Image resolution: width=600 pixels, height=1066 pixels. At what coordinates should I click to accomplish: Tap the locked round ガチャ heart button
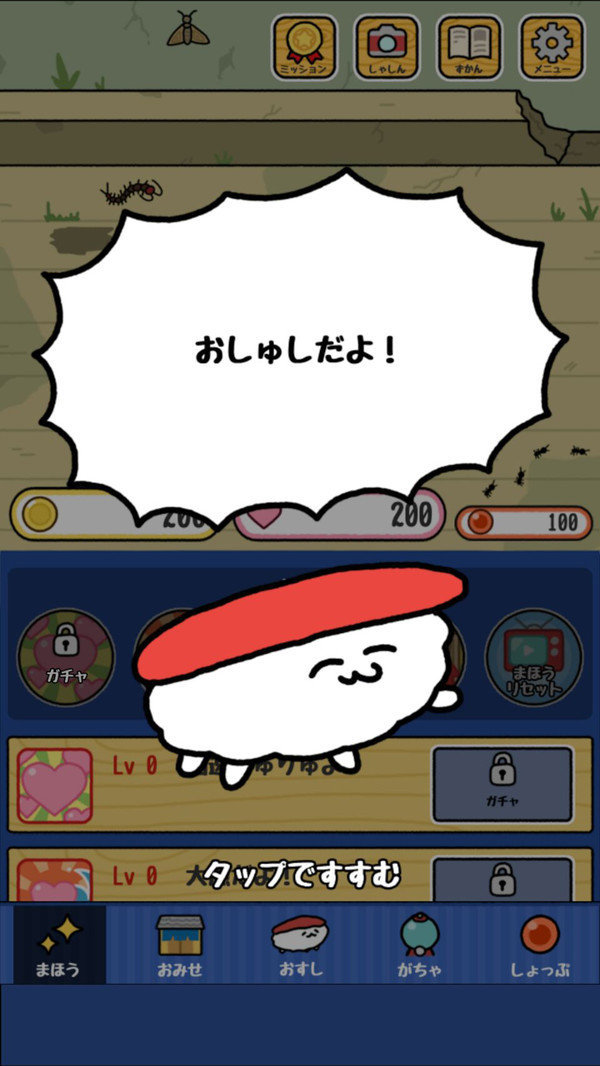66,657
